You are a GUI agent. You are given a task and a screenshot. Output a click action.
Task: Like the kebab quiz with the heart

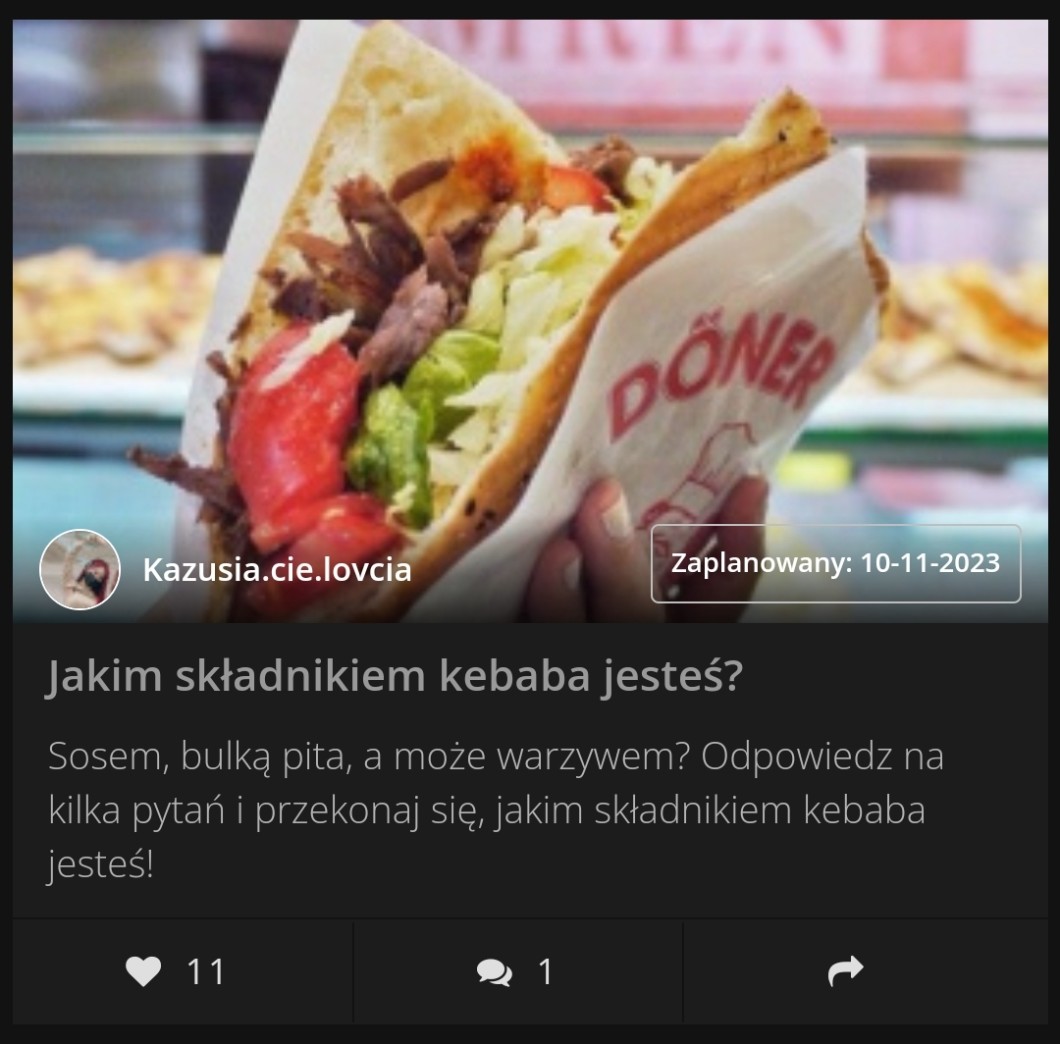(144, 971)
